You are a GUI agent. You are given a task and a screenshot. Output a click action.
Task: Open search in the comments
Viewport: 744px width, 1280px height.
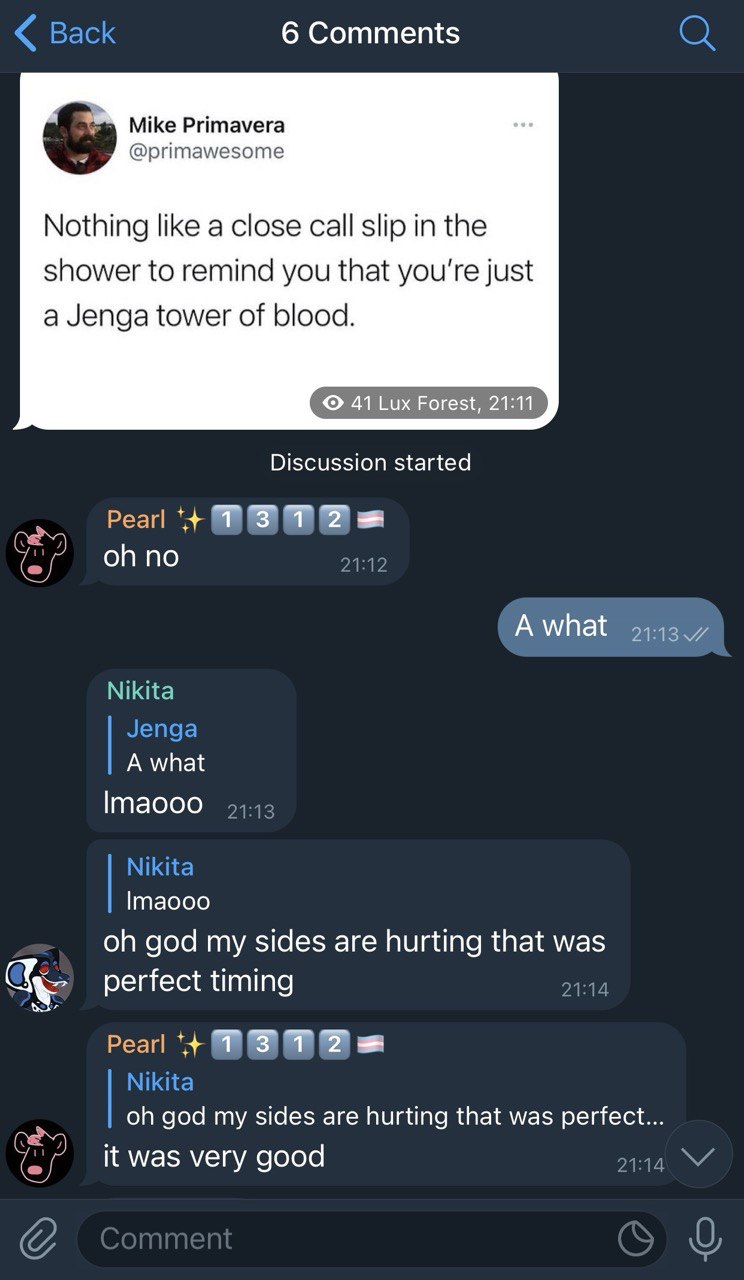point(696,33)
